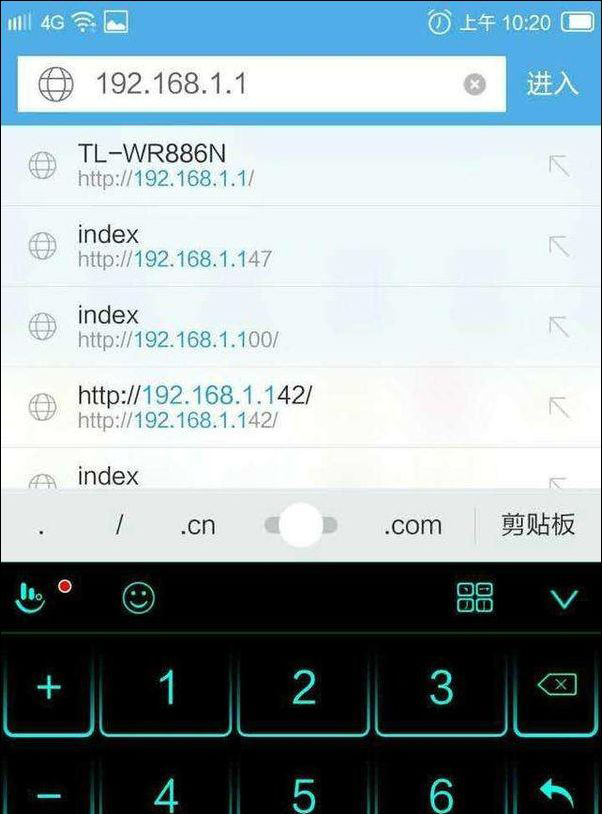
Task: Open the emoji smiley panel
Action: coord(139,598)
